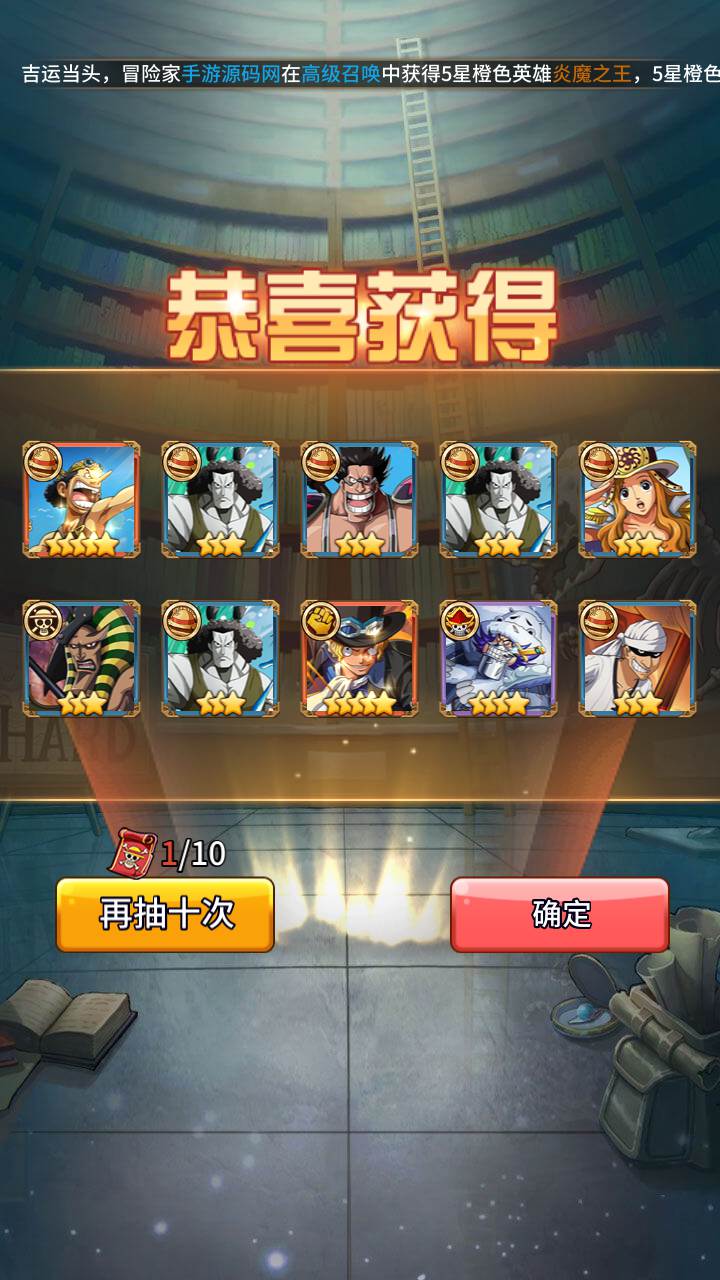Open the purple-framed four-star white beast card
Viewport: 720px width, 1280px height.
[x=499, y=658]
